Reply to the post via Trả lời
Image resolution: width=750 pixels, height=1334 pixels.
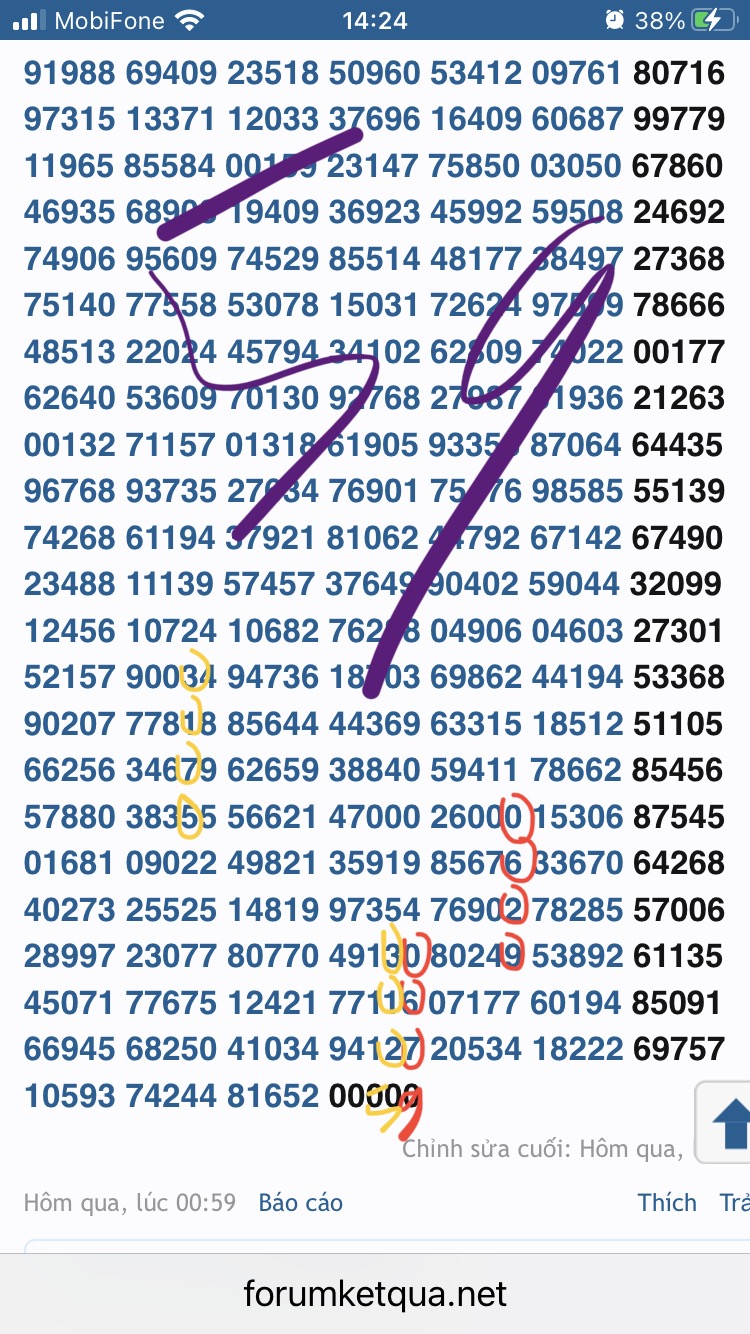(x=736, y=1202)
